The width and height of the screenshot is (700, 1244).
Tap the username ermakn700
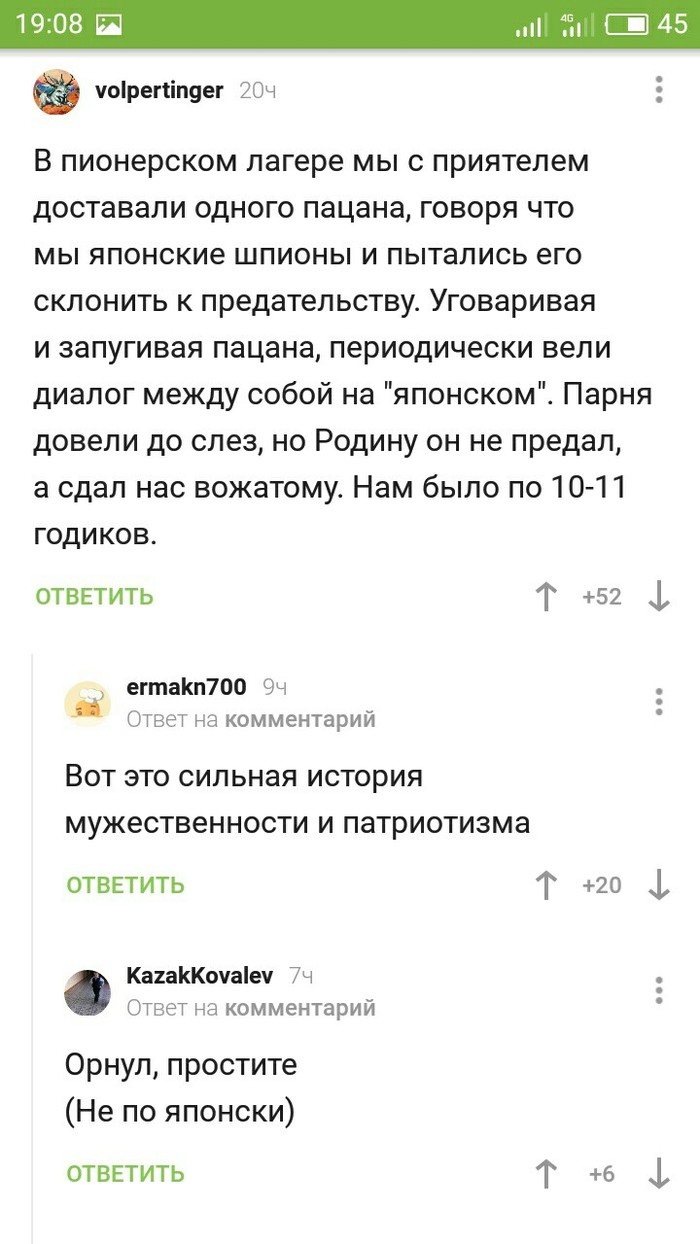[186, 687]
